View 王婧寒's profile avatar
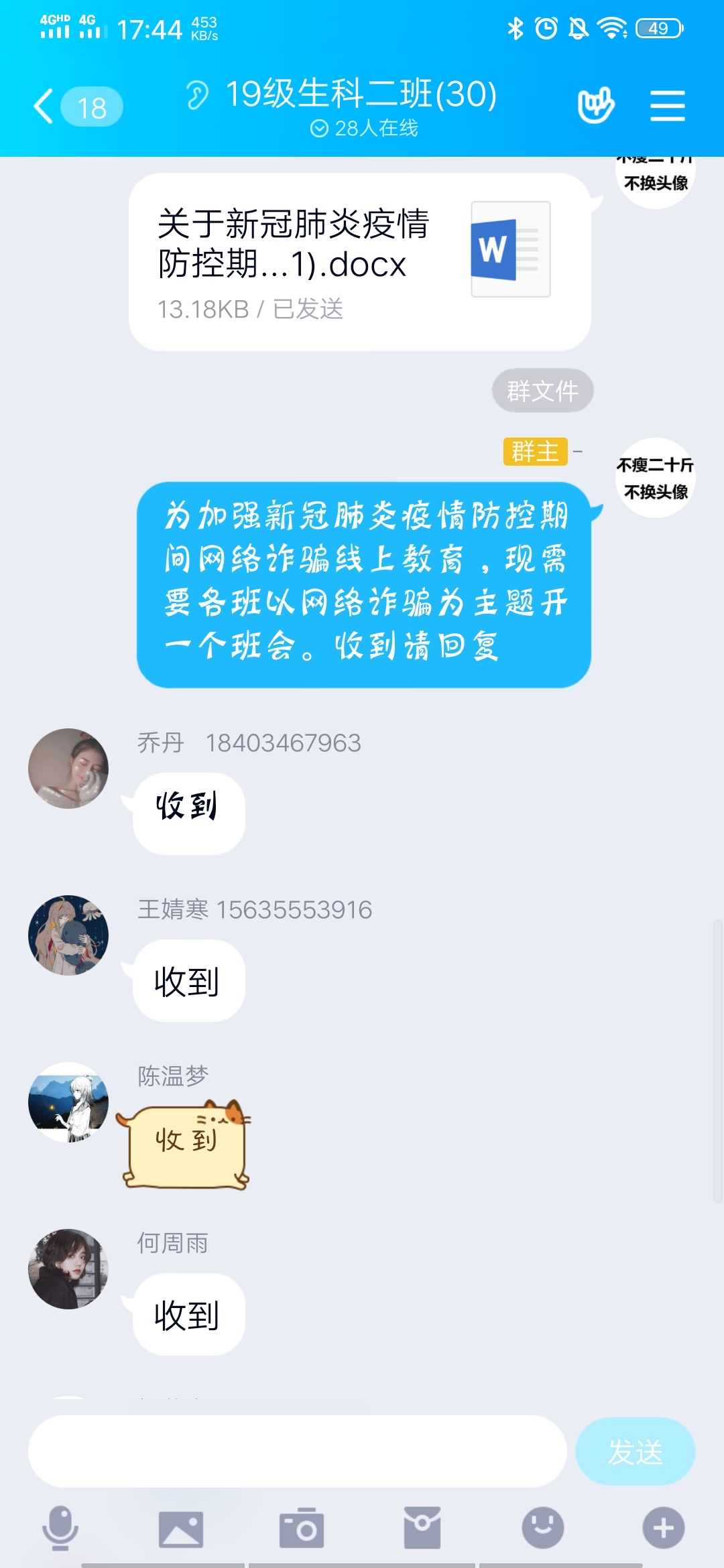Viewport: 724px width, 1568px height. 68,935
